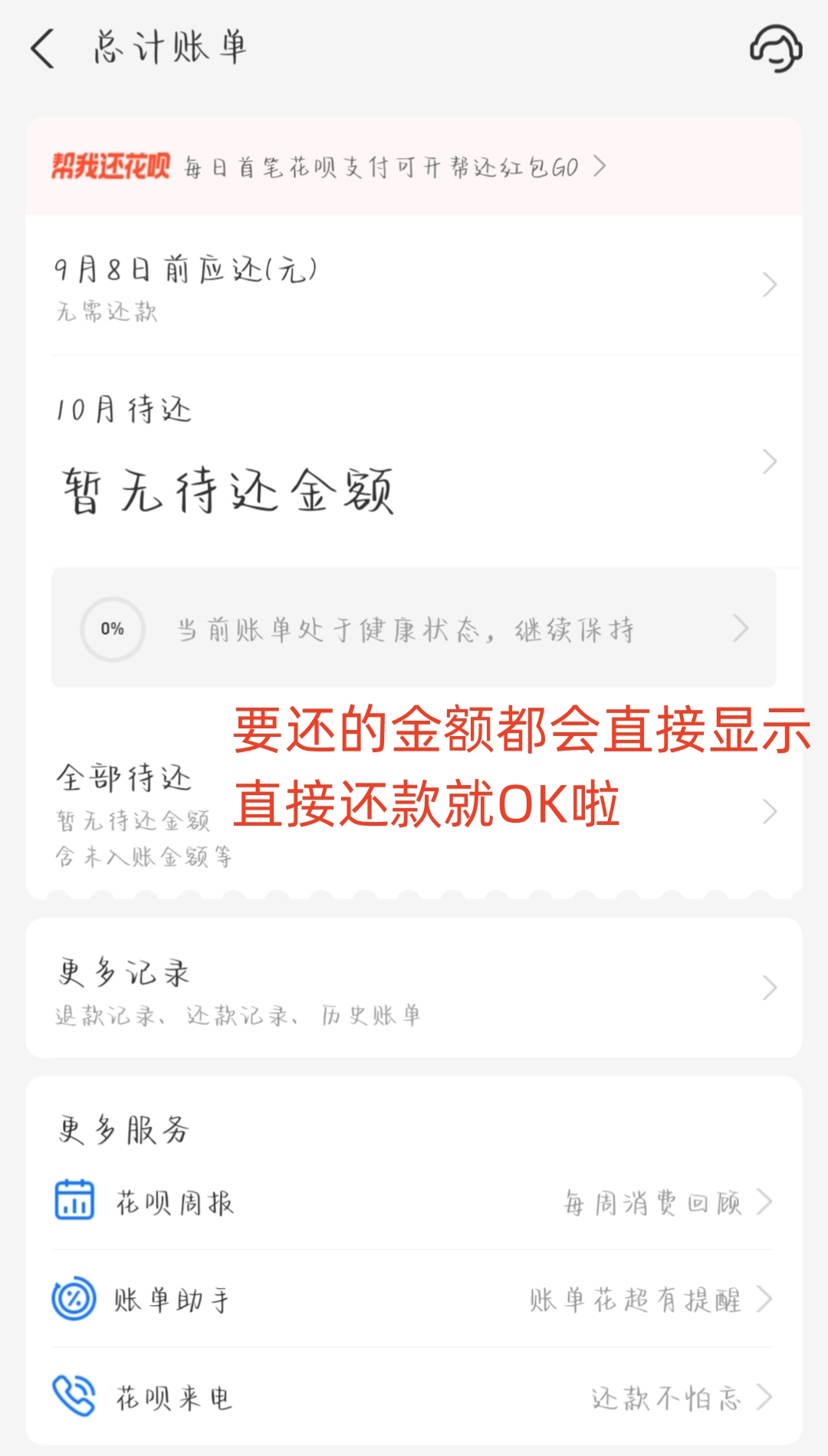
Task: Open 账单助手 overspend reminders
Action: [x=414, y=1299]
